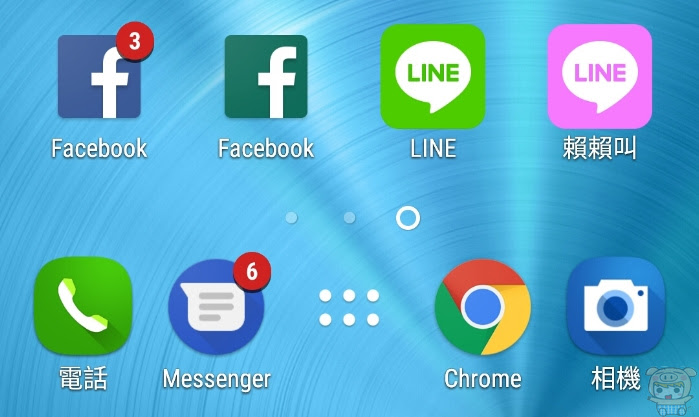Screen dimensions: 699x417
Task: Launch the Chrome browser
Action: pyautogui.click(x=482, y=306)
